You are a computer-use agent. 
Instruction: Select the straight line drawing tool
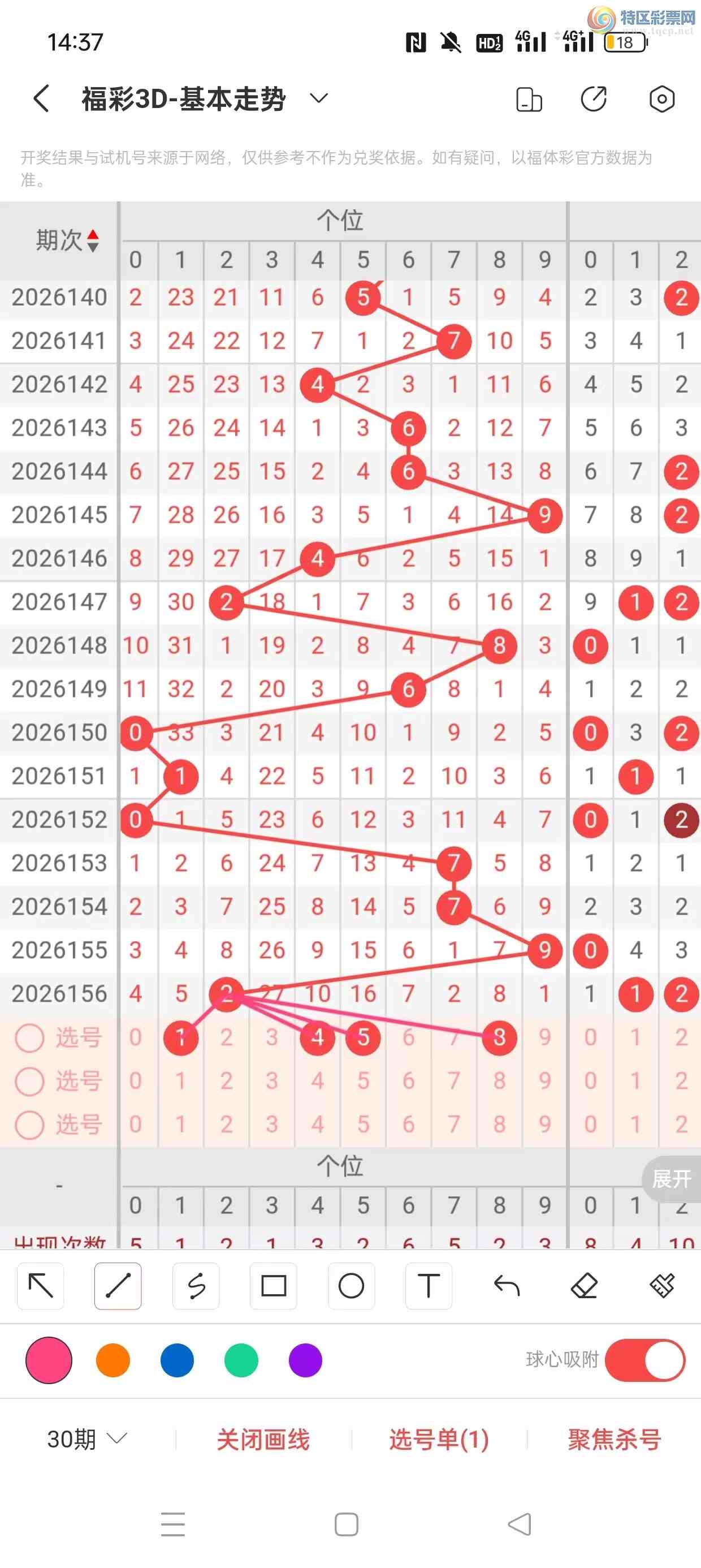[x=118, y=1286]
